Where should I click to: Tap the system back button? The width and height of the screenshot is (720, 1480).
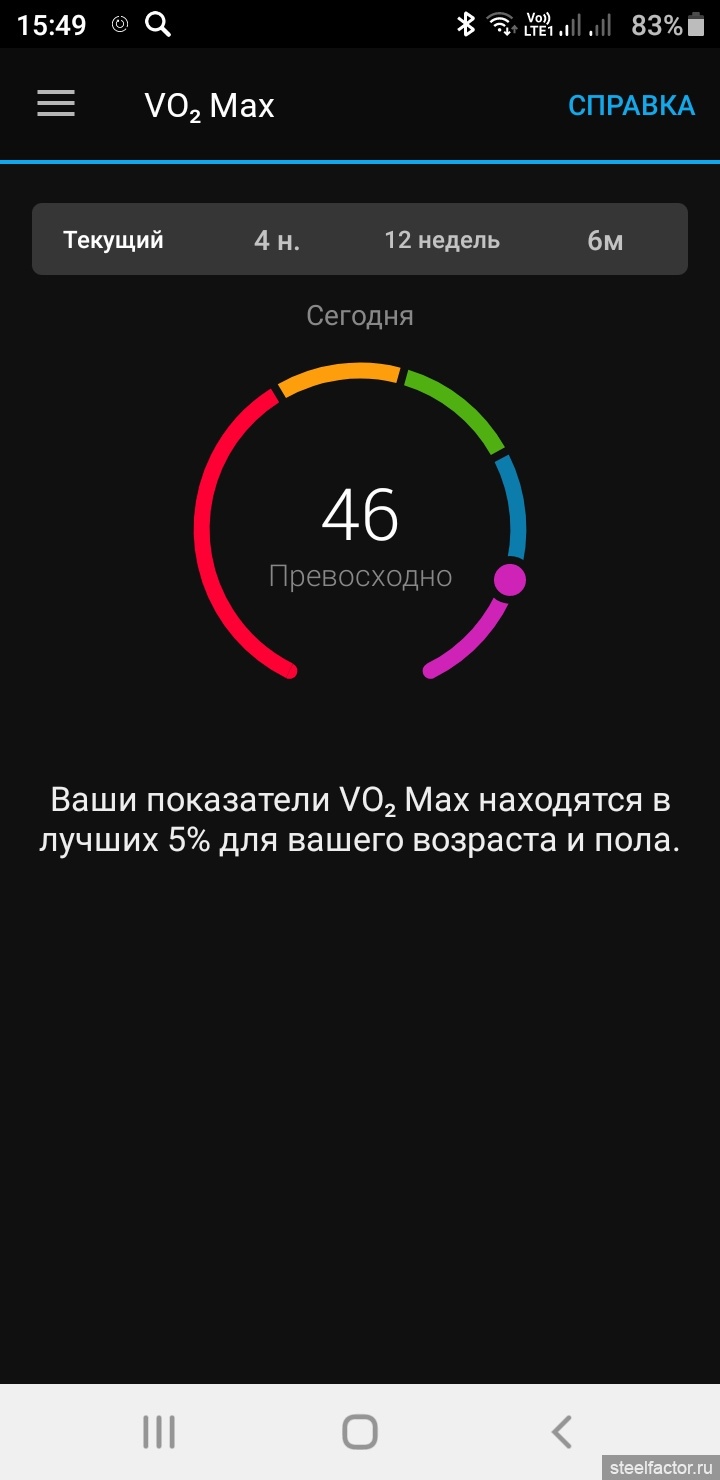tap(562, 1432)
